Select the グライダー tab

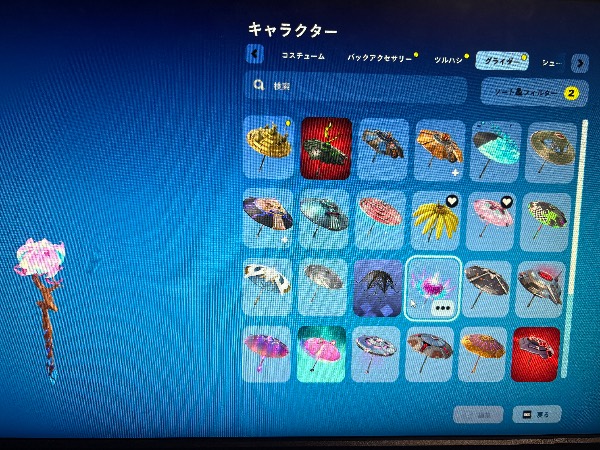[x=502, y=61]
